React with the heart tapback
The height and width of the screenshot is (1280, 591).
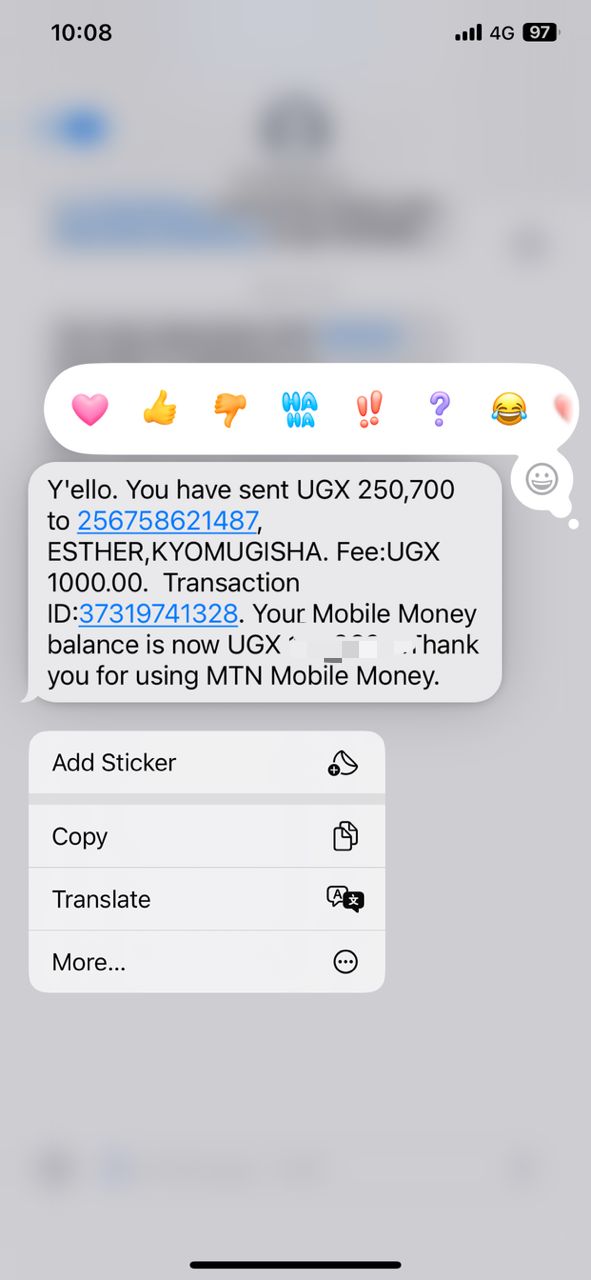90,409
